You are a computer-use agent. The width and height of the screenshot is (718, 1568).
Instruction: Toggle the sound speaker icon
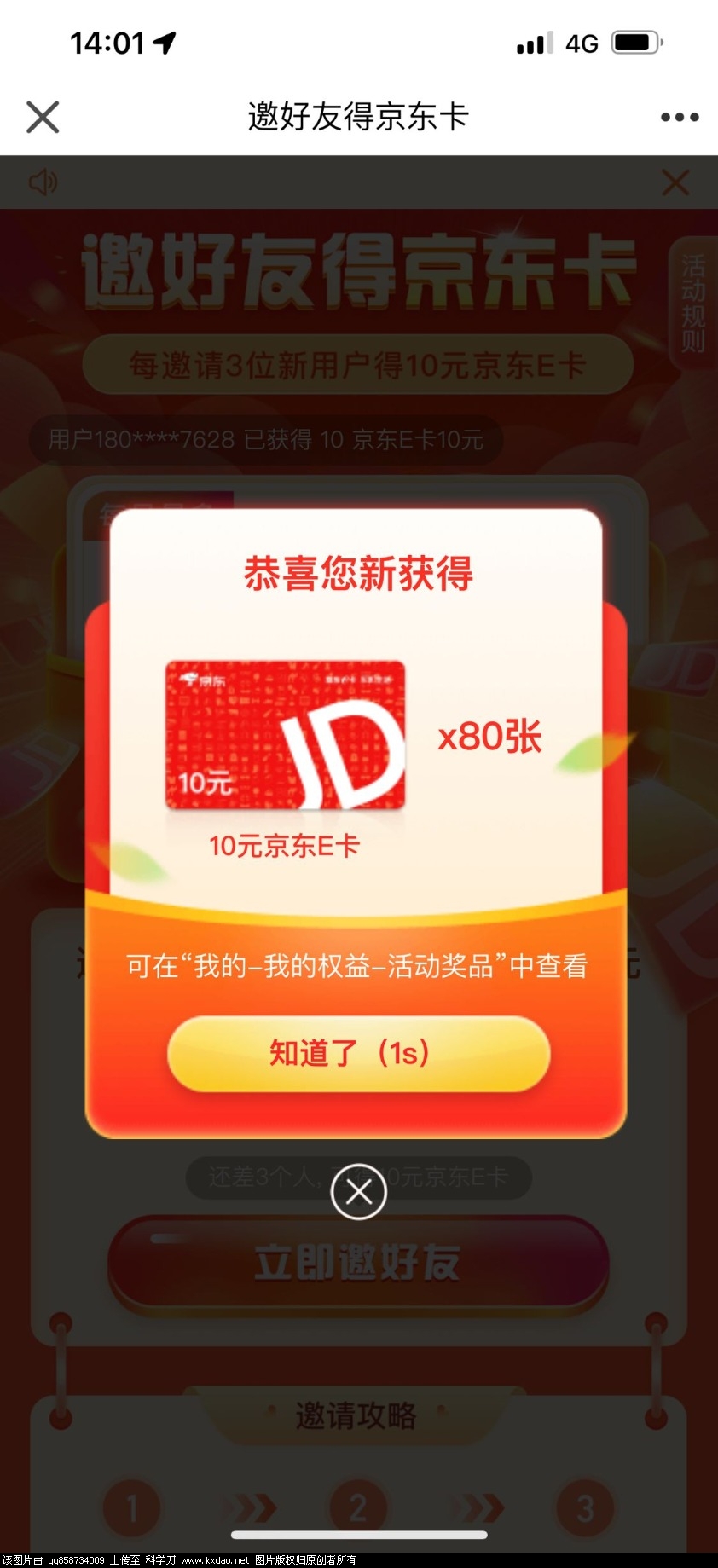click(43, 182)
